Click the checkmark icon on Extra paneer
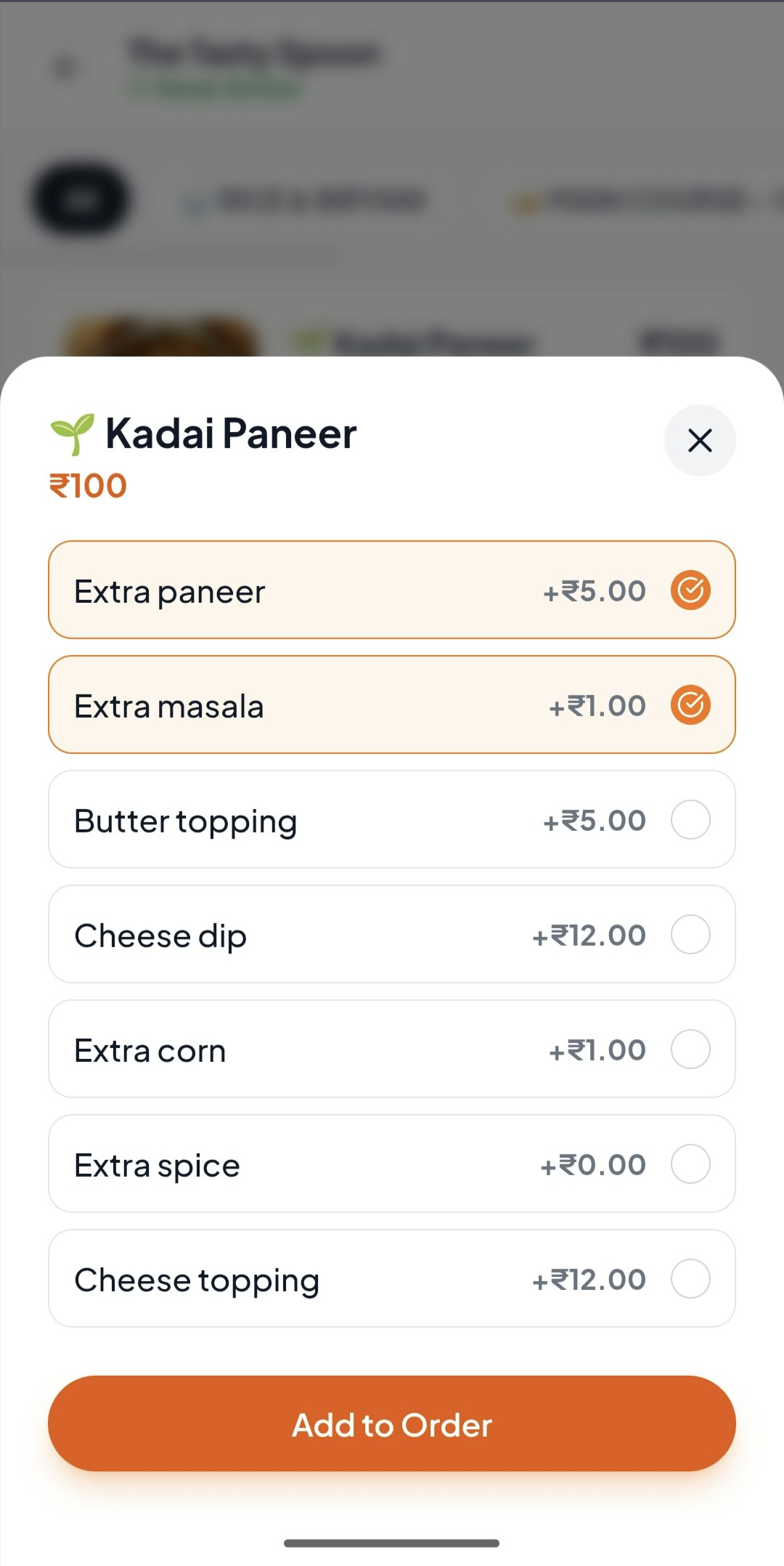This screenshot has width=784, height=1566. [690, 591]
